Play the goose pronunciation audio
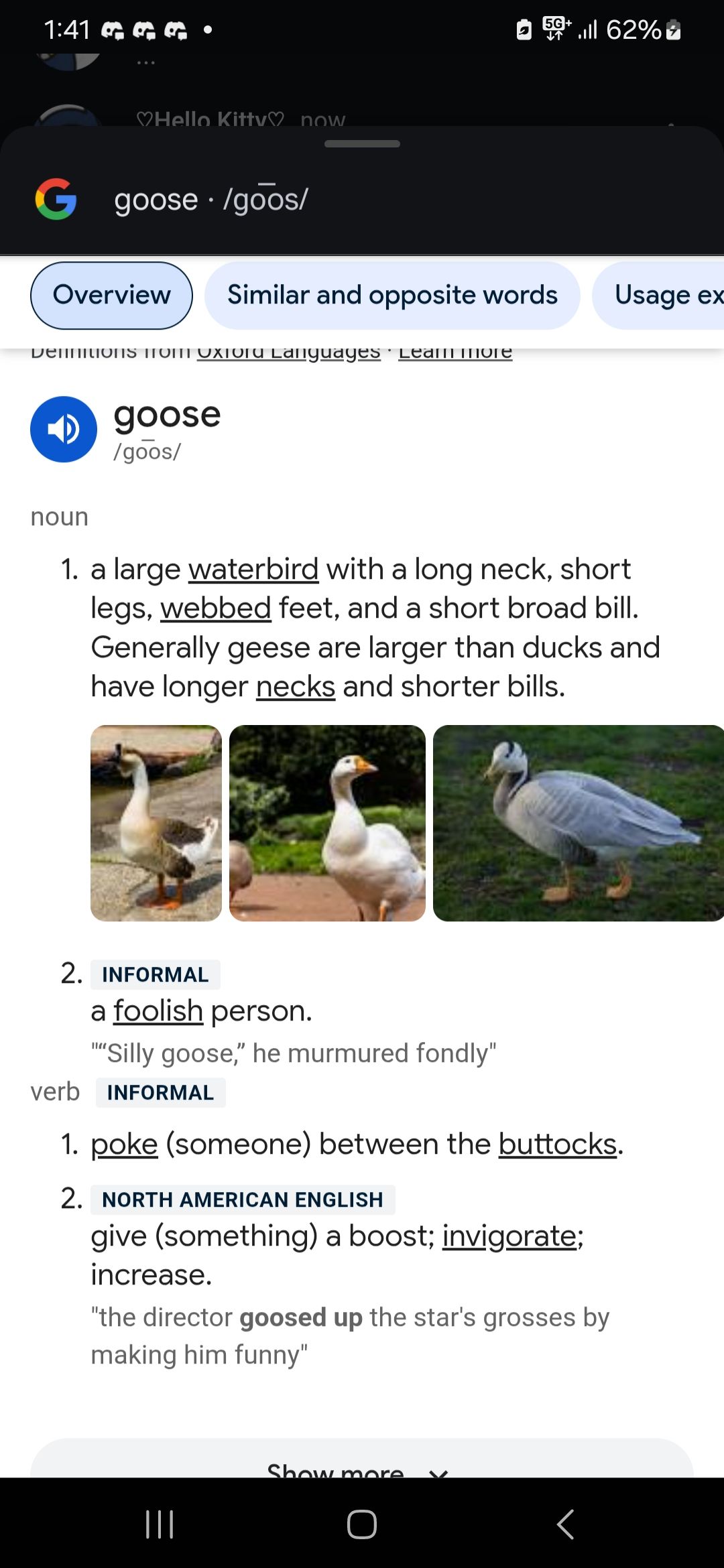 64,429
